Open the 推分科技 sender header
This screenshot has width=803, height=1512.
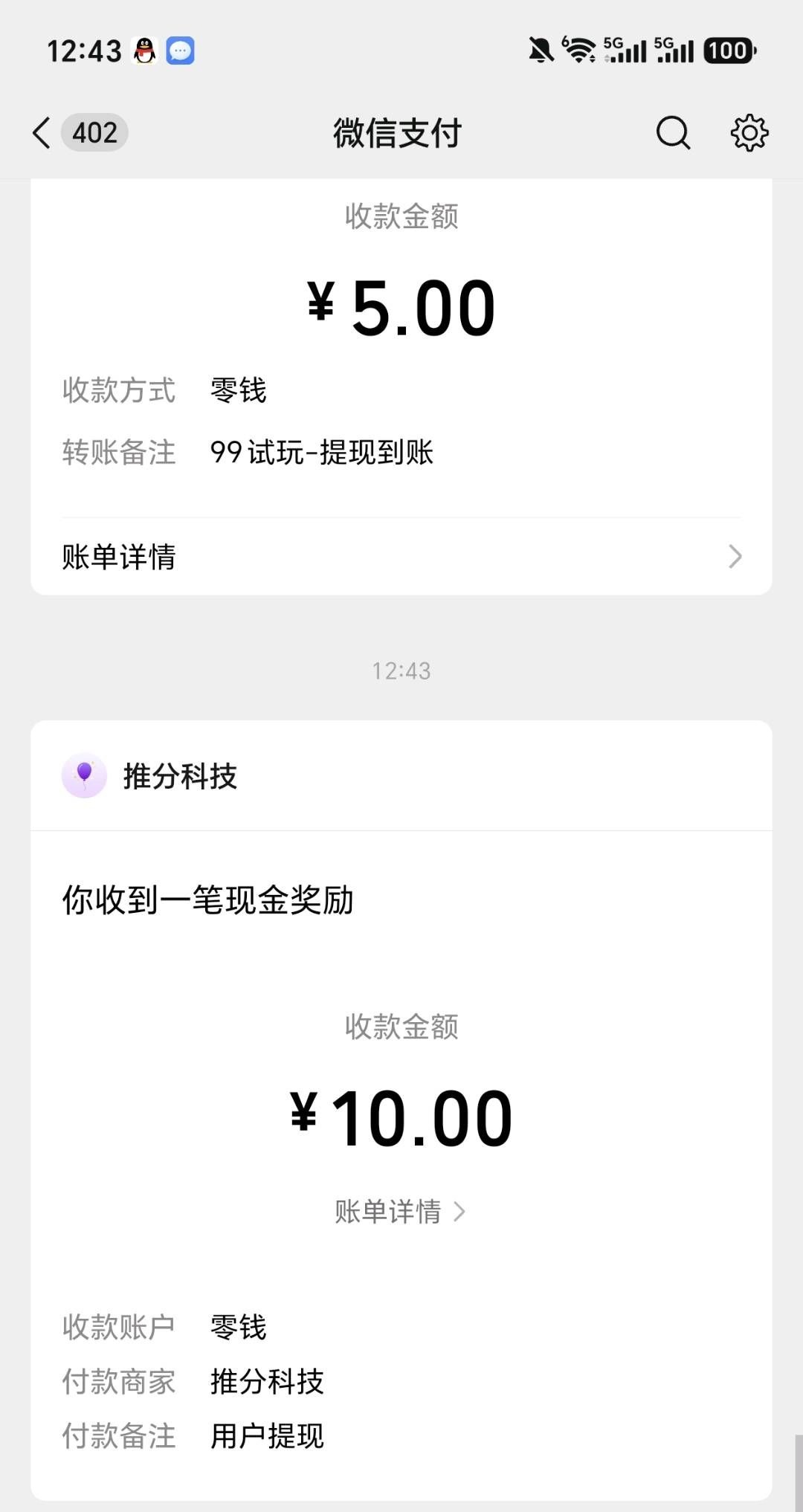[401, 776]
